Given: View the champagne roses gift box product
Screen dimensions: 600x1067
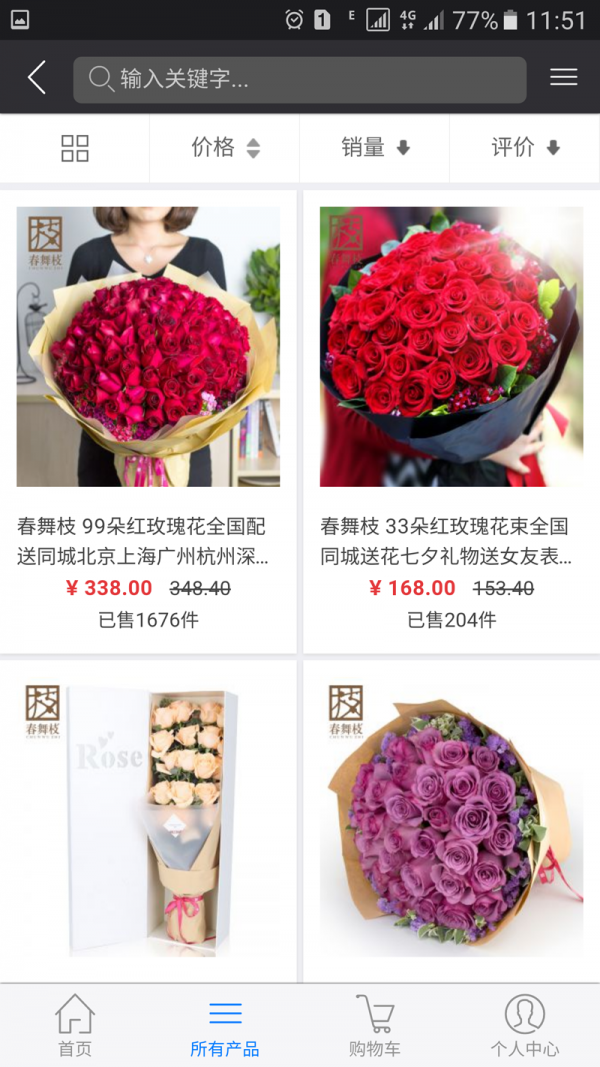Looking at the screenshot, I should [149, 820].
